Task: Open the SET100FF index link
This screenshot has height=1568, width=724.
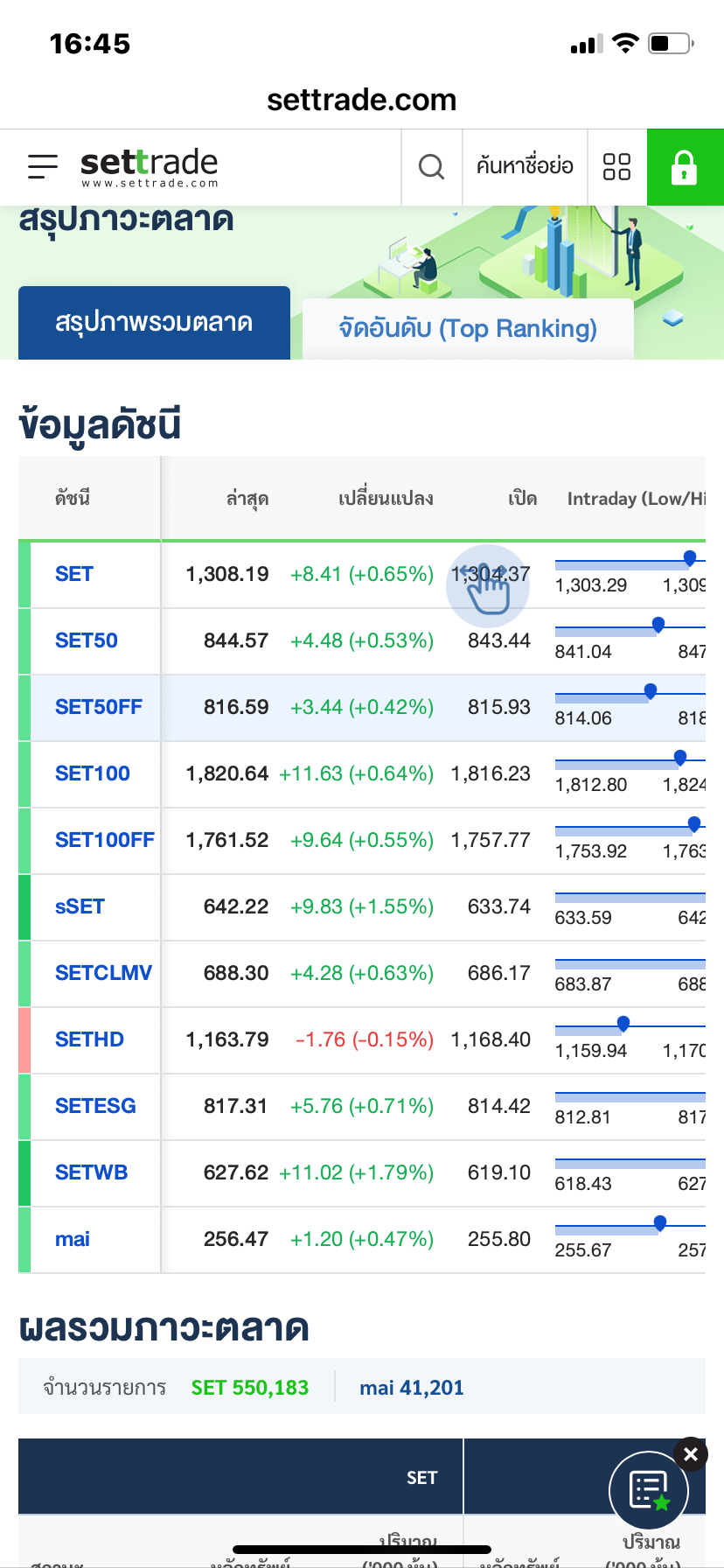Action: pos(105,840)
